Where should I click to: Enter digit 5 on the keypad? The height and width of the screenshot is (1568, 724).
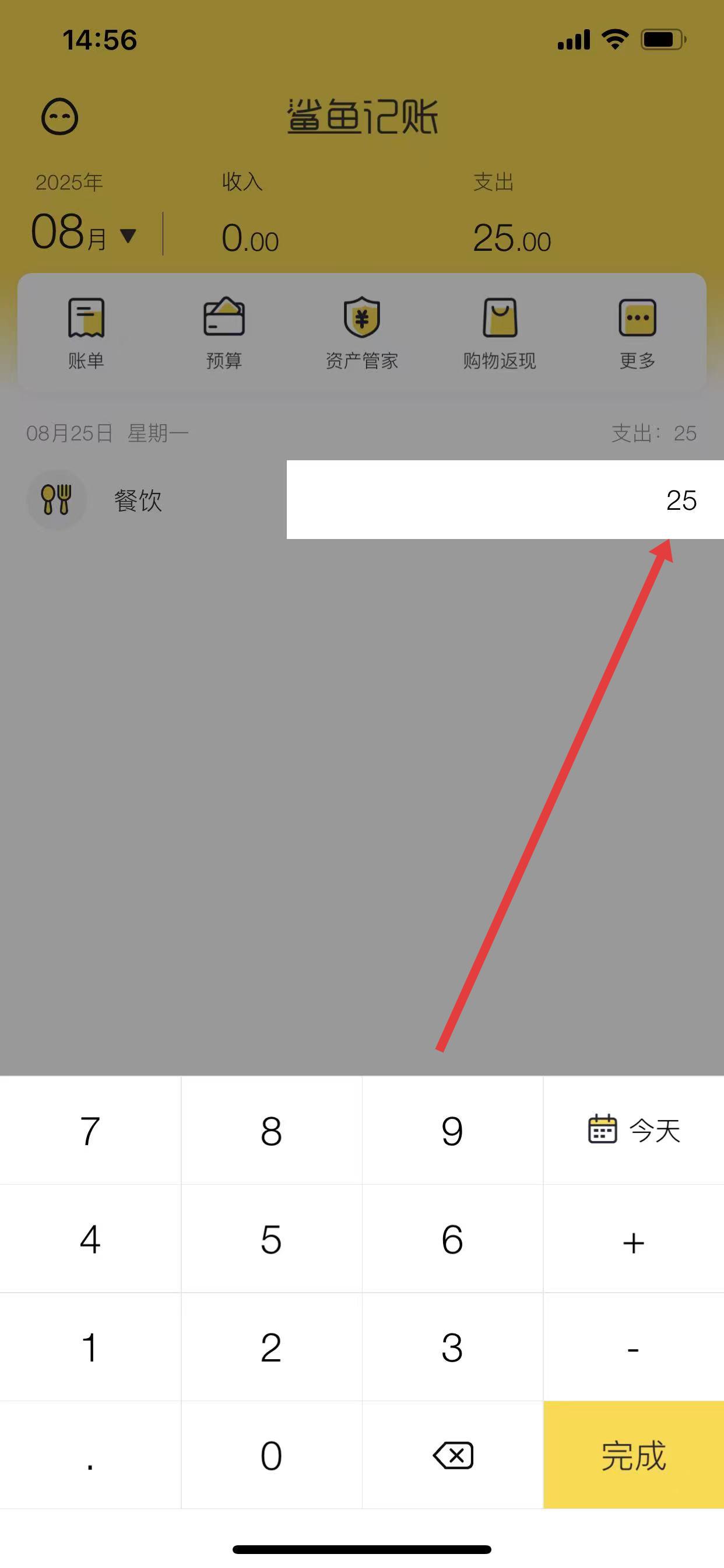pos(271,1240)
